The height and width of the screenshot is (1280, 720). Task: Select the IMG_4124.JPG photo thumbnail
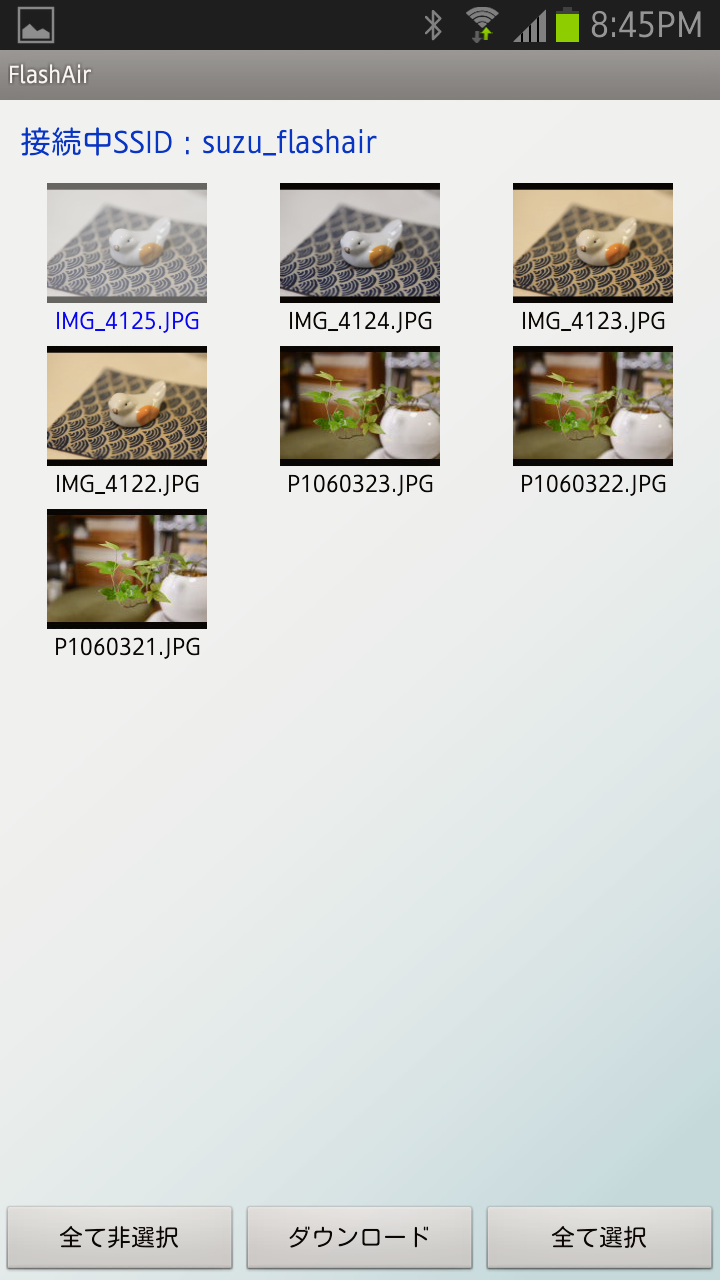[360, 243]
